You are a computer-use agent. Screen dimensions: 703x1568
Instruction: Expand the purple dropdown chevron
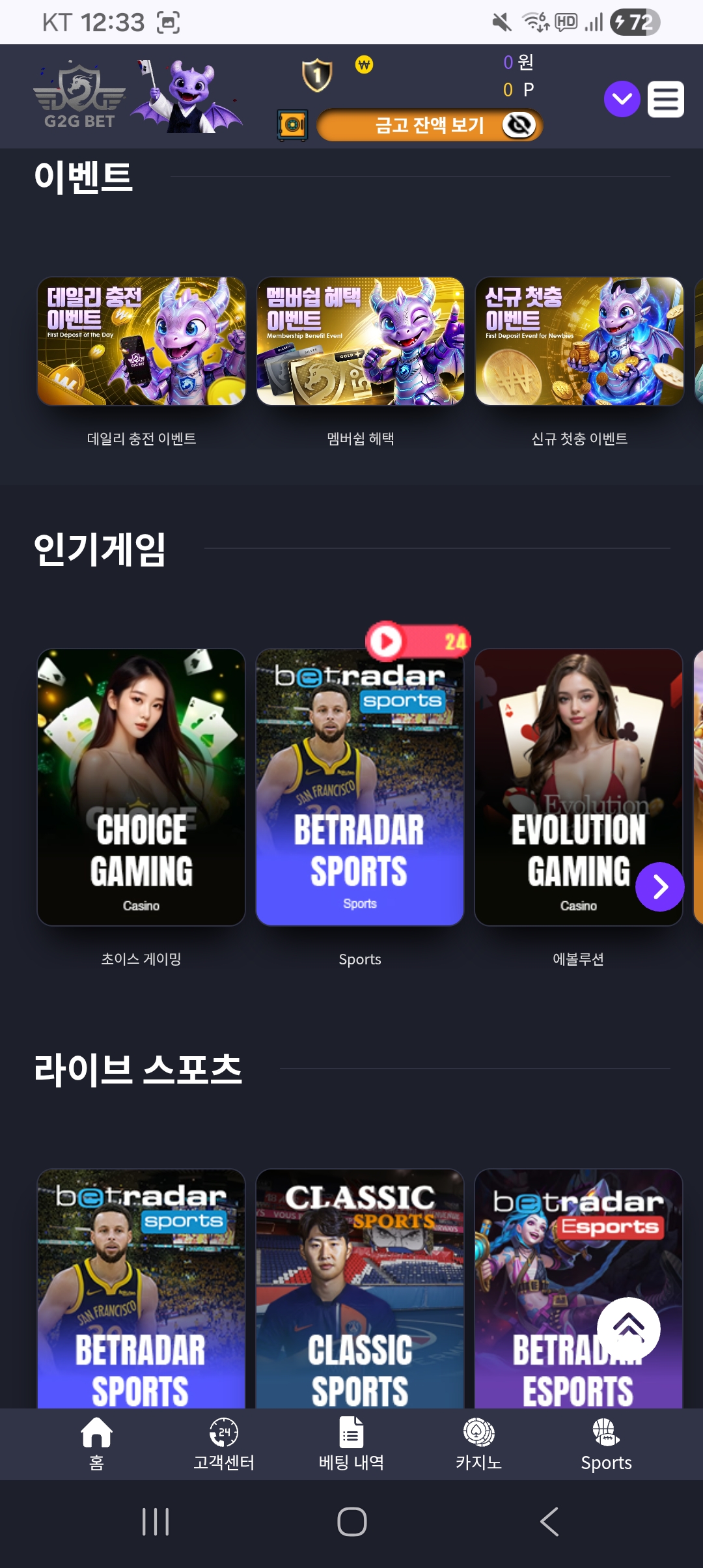[622, 99]
